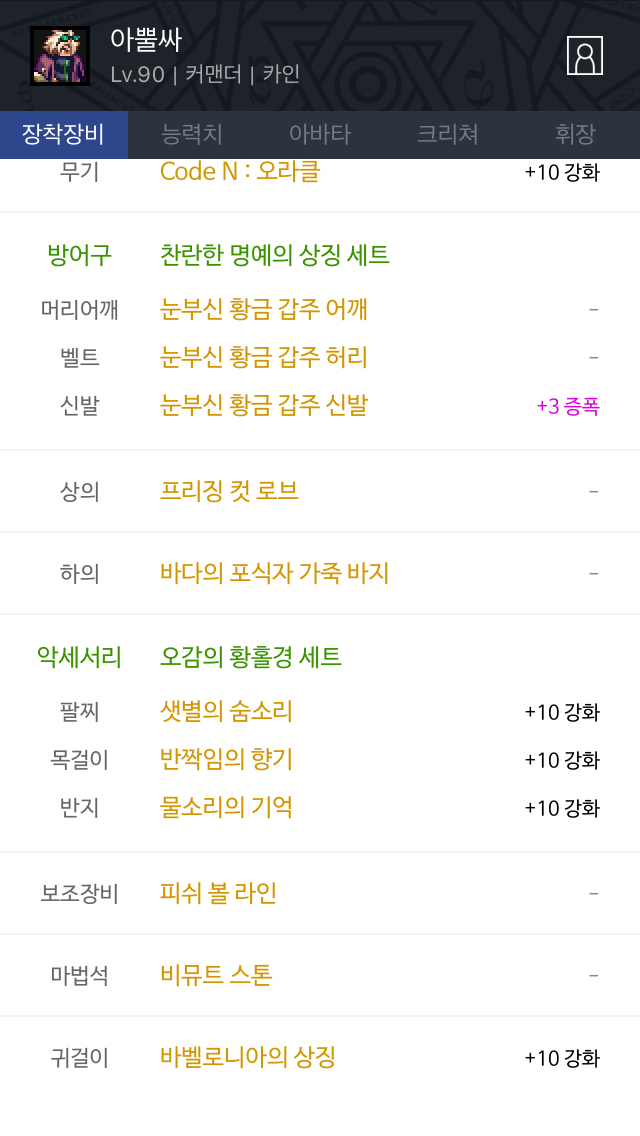View 눈부신 황금 갑주 허리 item

[x=264, y=357]
